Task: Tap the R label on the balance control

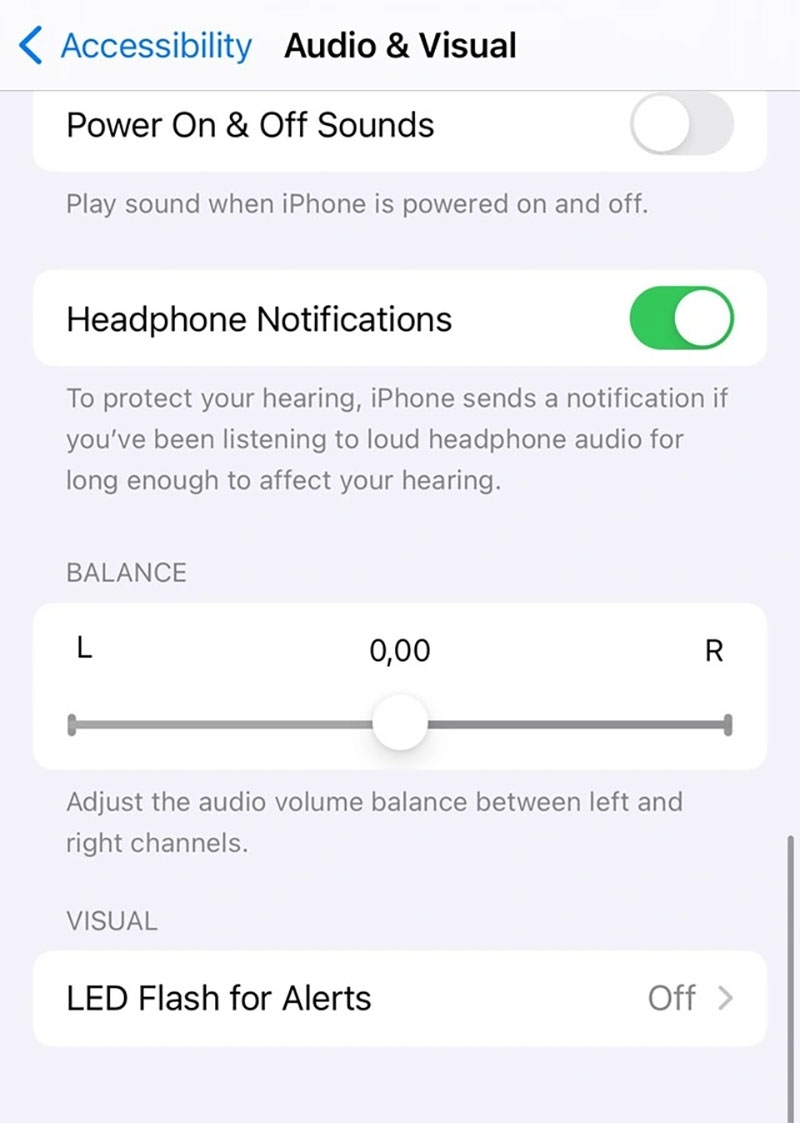Action: 714,650
